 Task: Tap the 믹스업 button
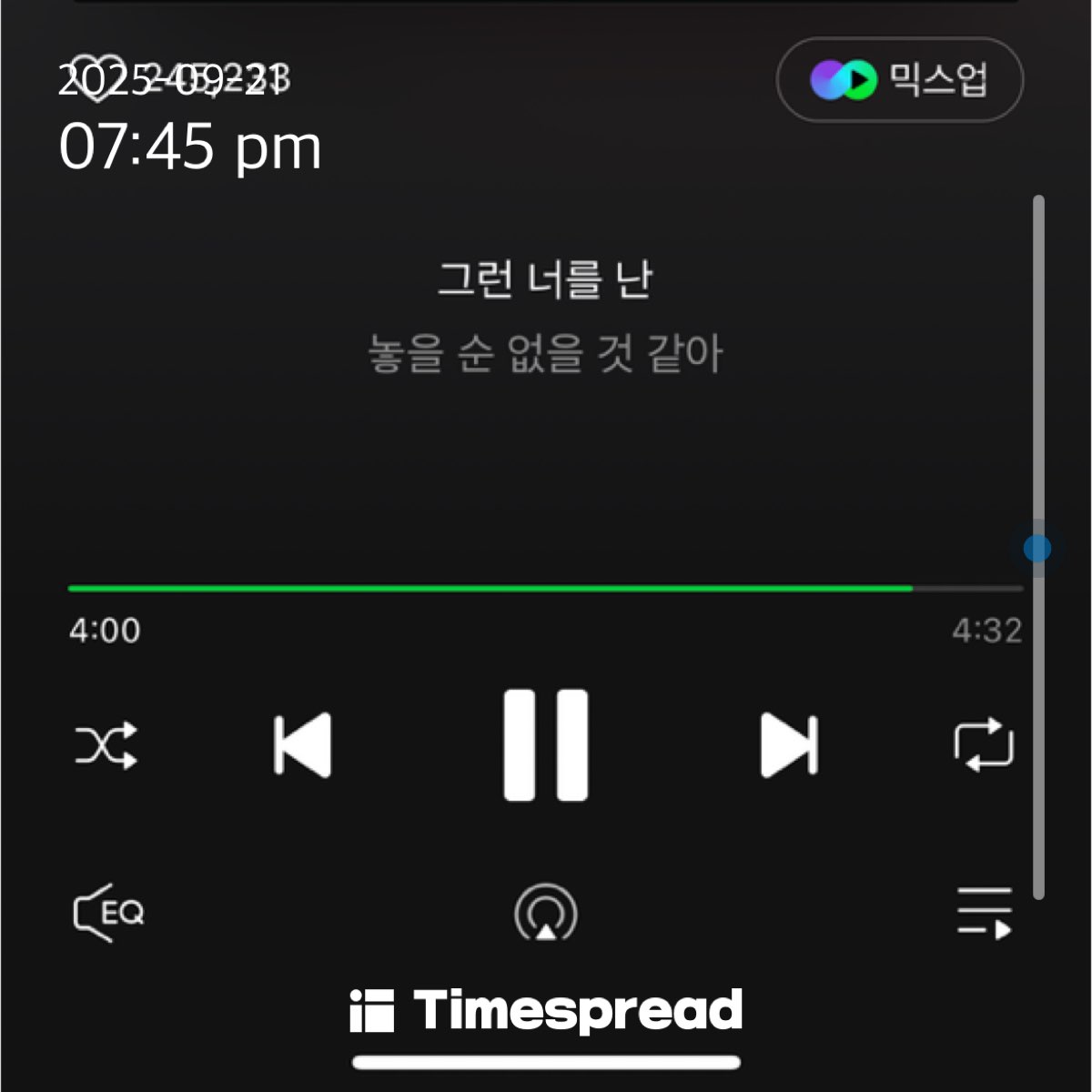pos(899,80)
